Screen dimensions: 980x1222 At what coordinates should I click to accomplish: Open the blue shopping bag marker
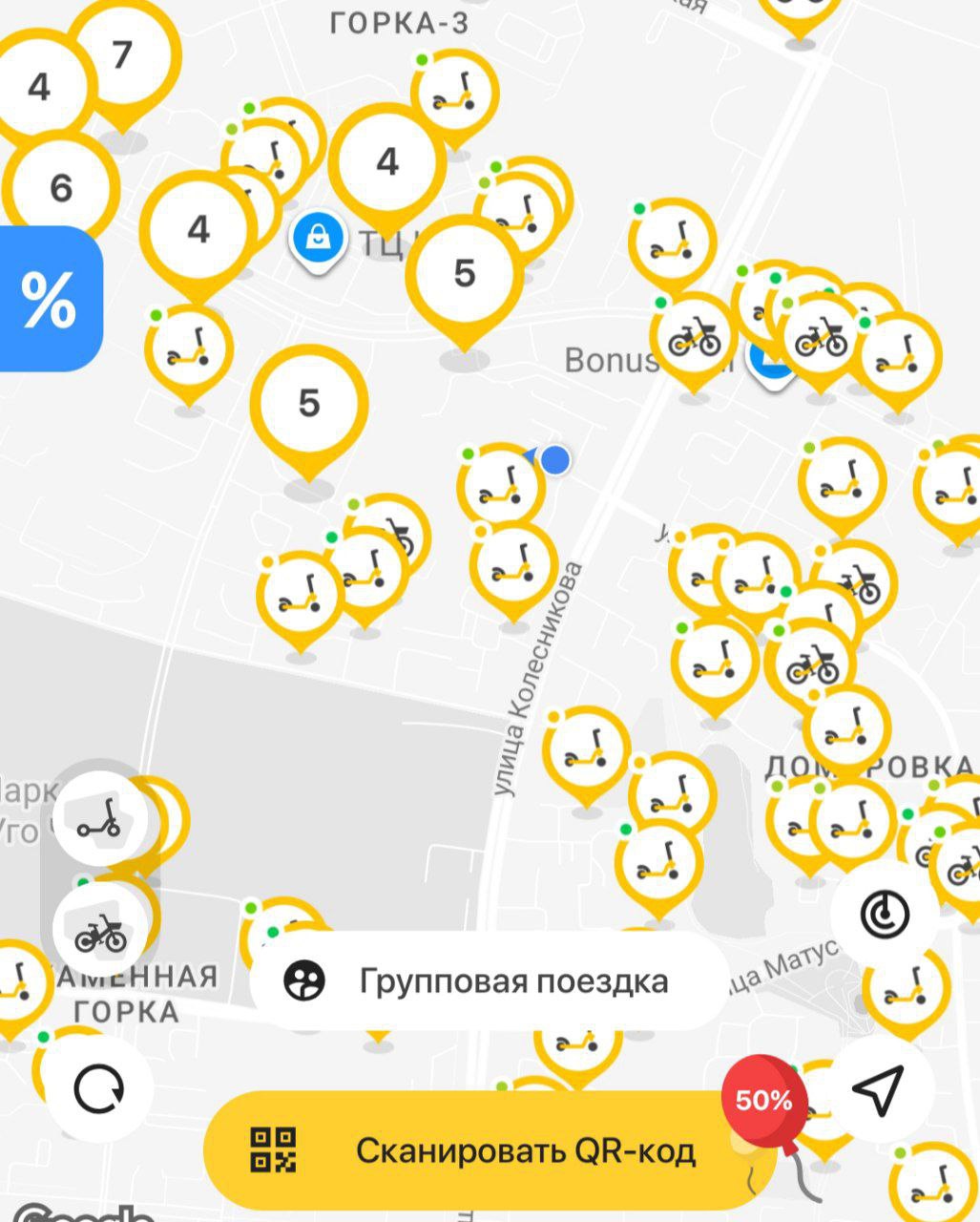[319, 239]
